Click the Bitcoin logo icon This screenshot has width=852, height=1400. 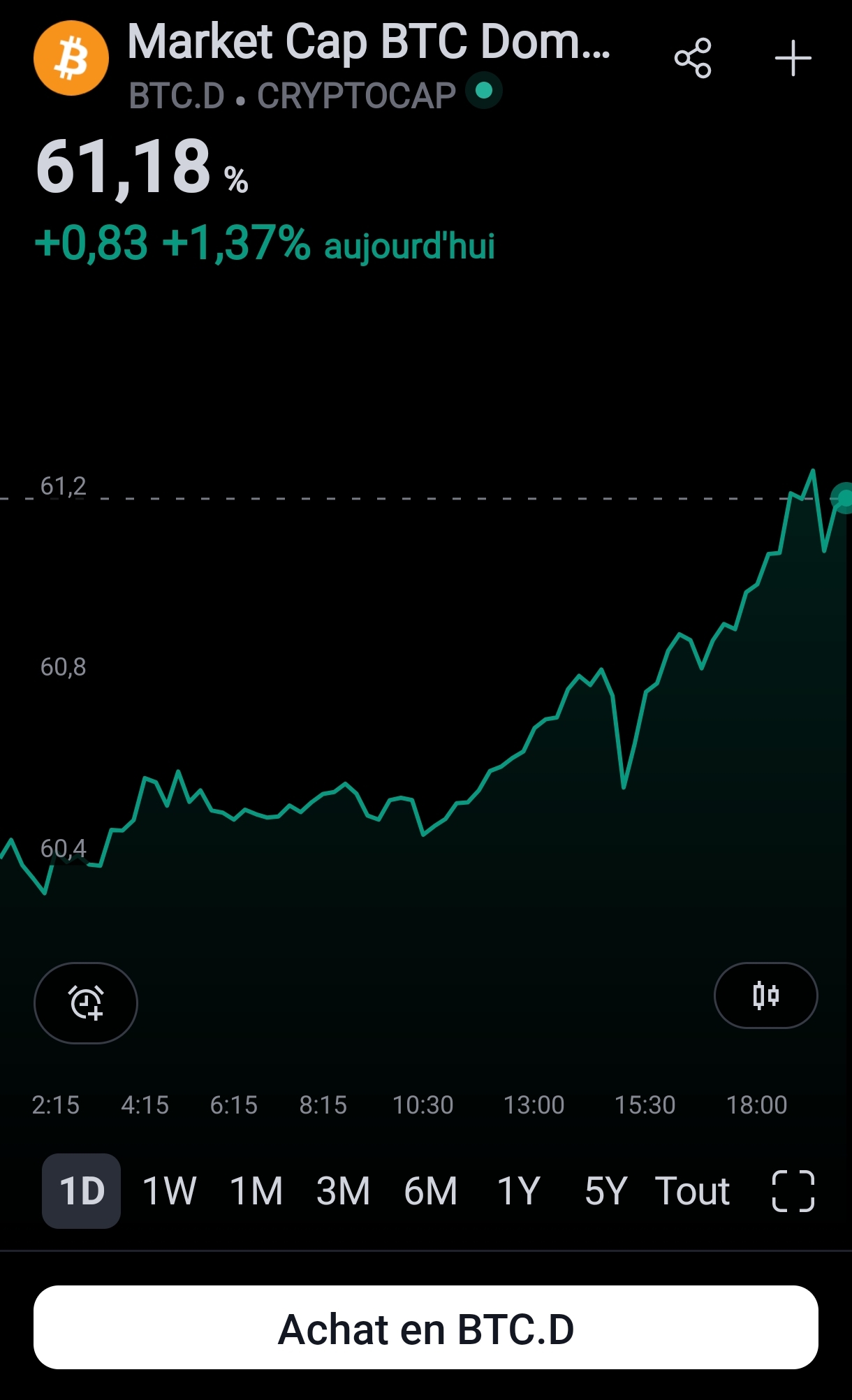(x=71, y=58)
